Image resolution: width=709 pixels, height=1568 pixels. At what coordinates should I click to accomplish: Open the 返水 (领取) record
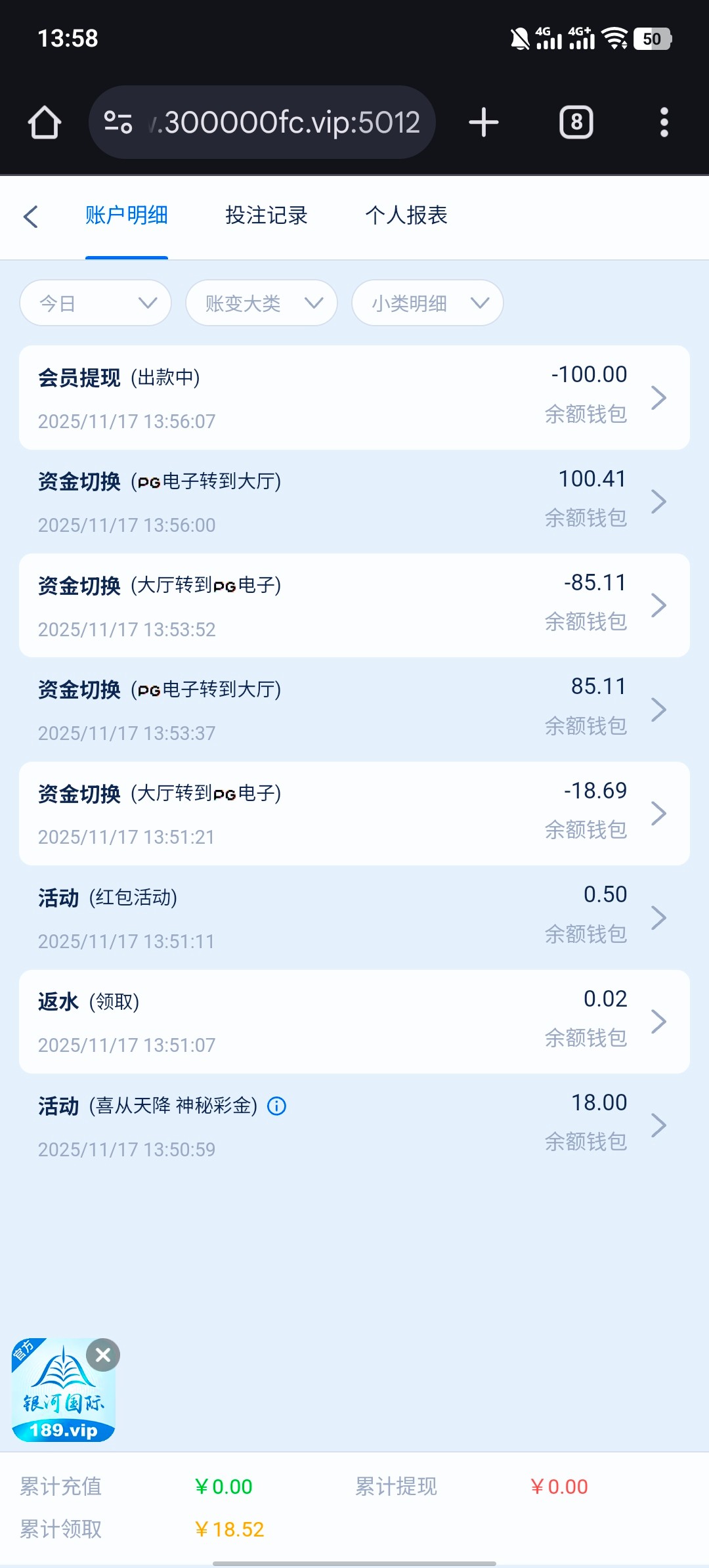[354, 1022]
